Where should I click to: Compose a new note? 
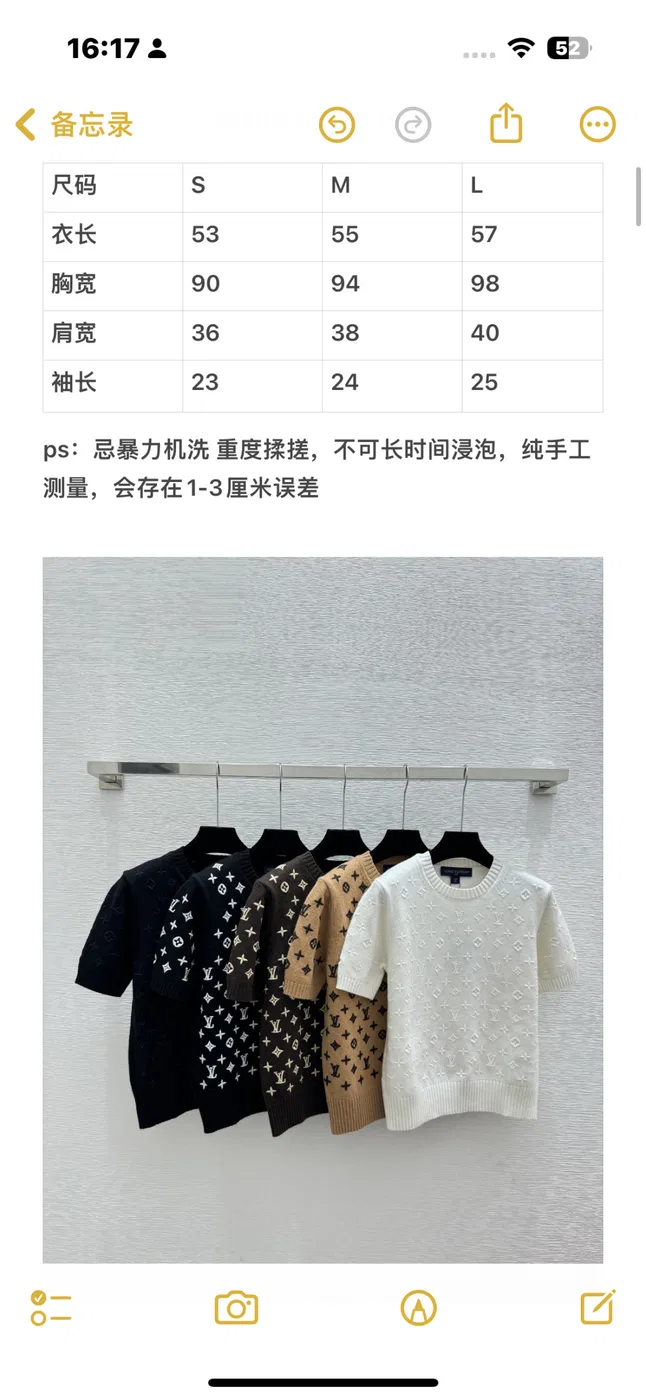[x=598, y=1307]
